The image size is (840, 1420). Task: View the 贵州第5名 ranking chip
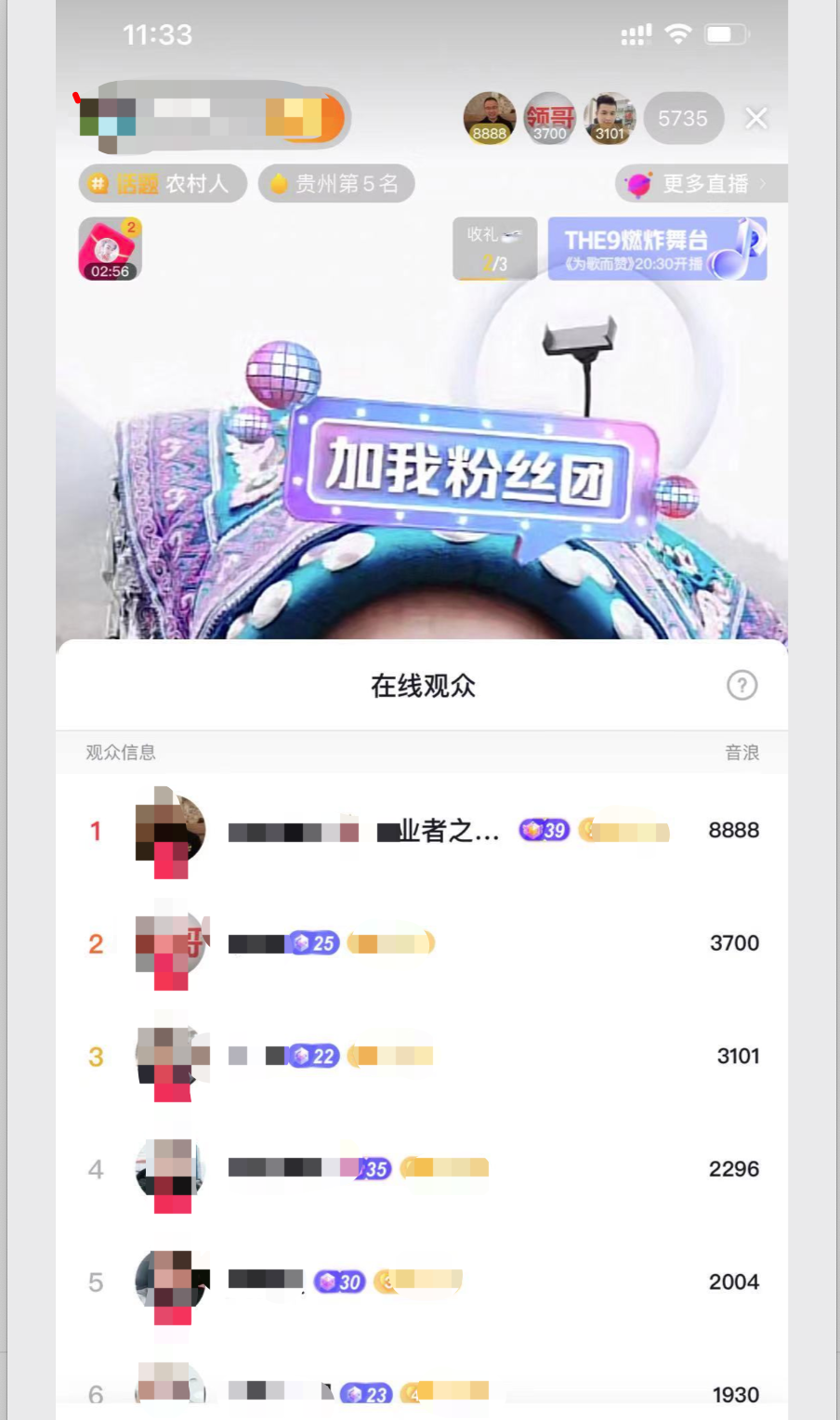(335, 183)
